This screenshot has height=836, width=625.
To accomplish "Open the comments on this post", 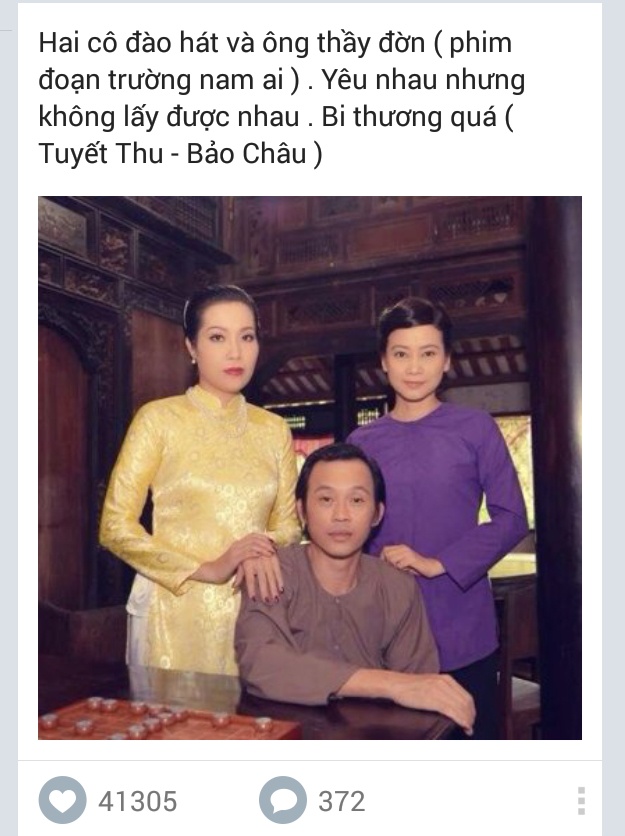I will (x=282, y=800).
